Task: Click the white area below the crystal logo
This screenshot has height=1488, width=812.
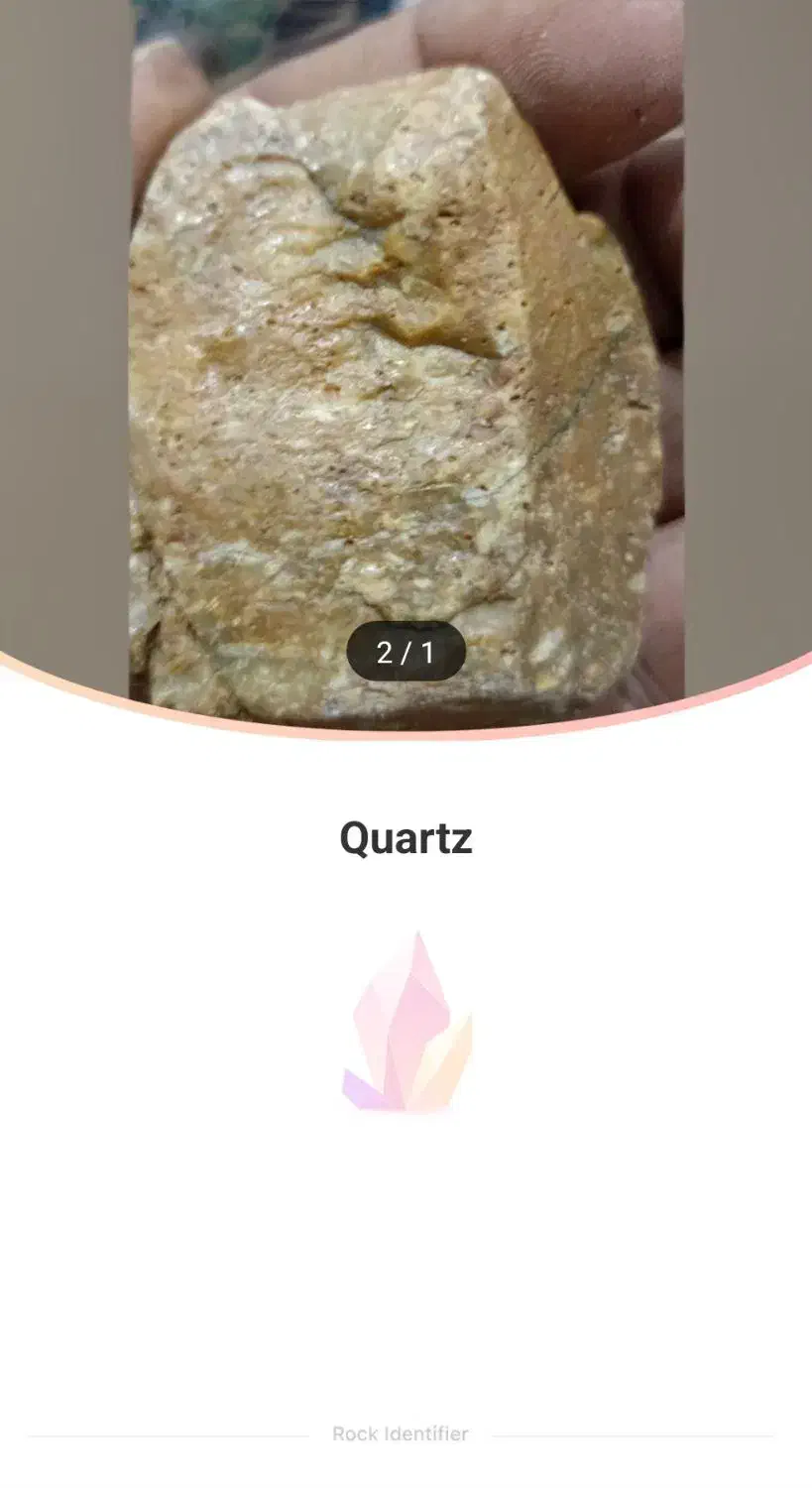Action: tap(406, 1240)
